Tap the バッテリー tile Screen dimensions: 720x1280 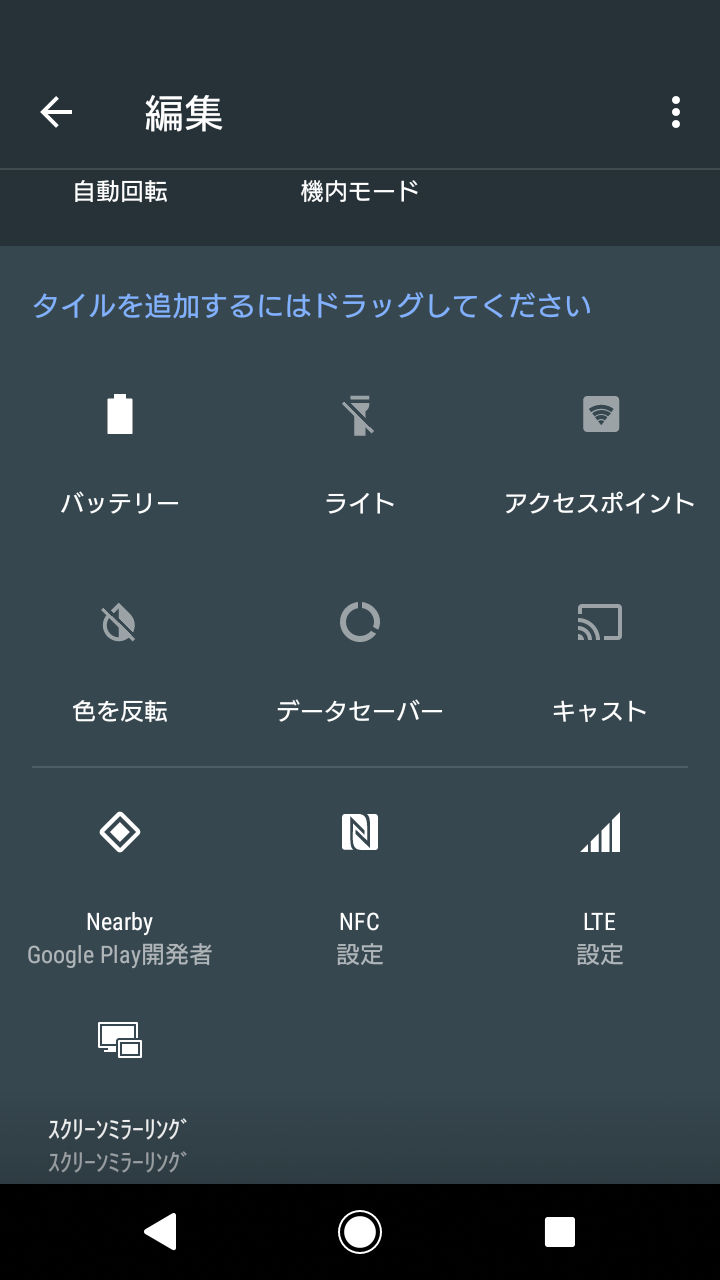(x=120, y=450)
